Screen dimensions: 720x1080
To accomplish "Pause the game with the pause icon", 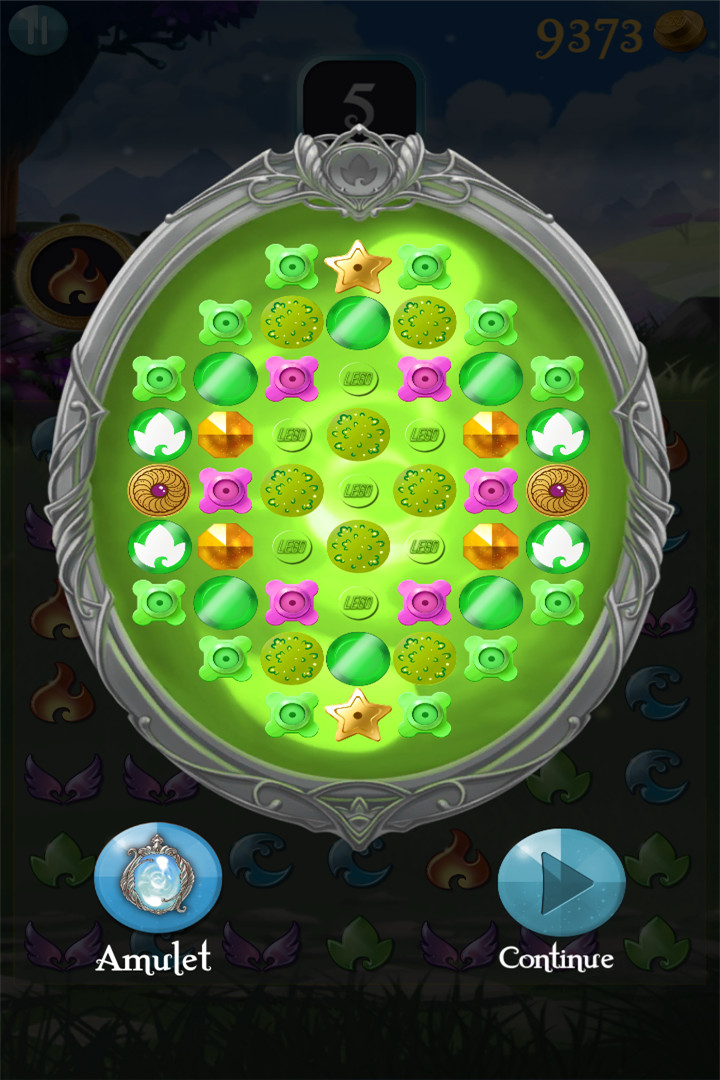I will 38,30.
